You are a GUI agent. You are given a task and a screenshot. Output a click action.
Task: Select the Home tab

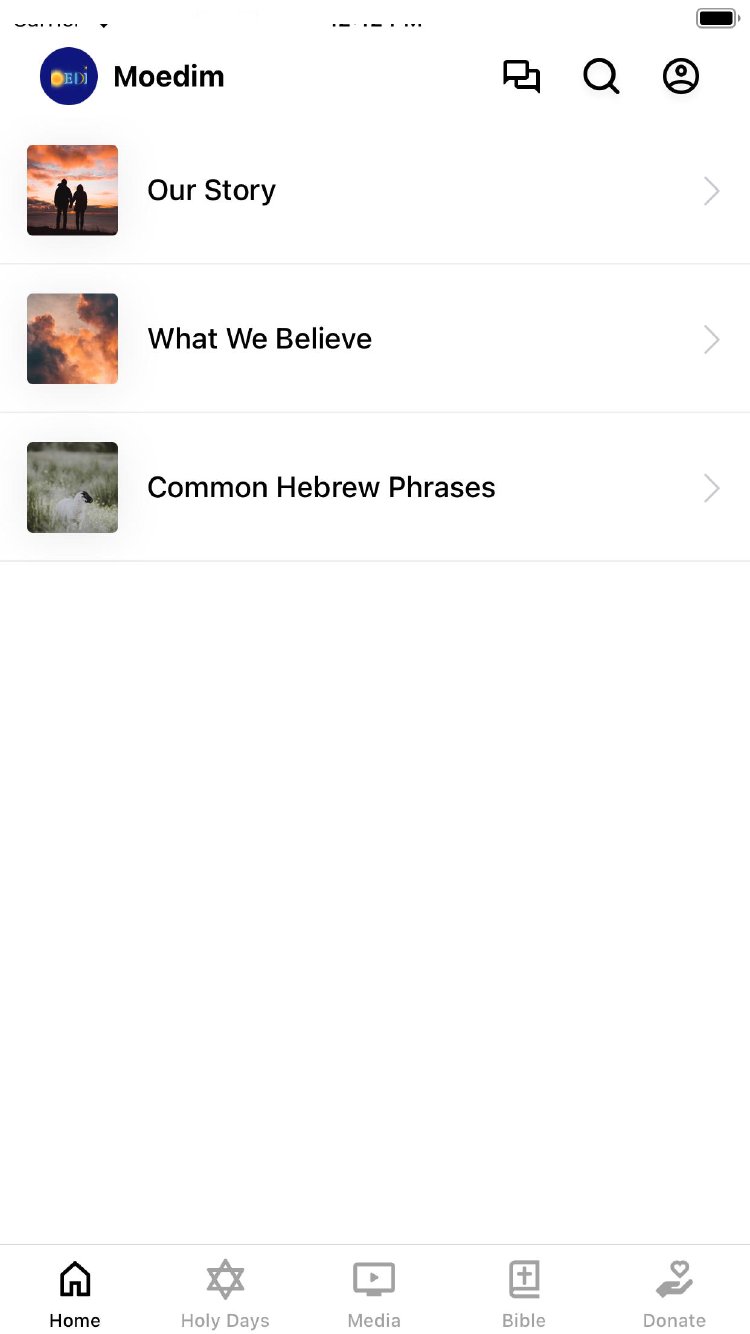[x=75, y=1293]
